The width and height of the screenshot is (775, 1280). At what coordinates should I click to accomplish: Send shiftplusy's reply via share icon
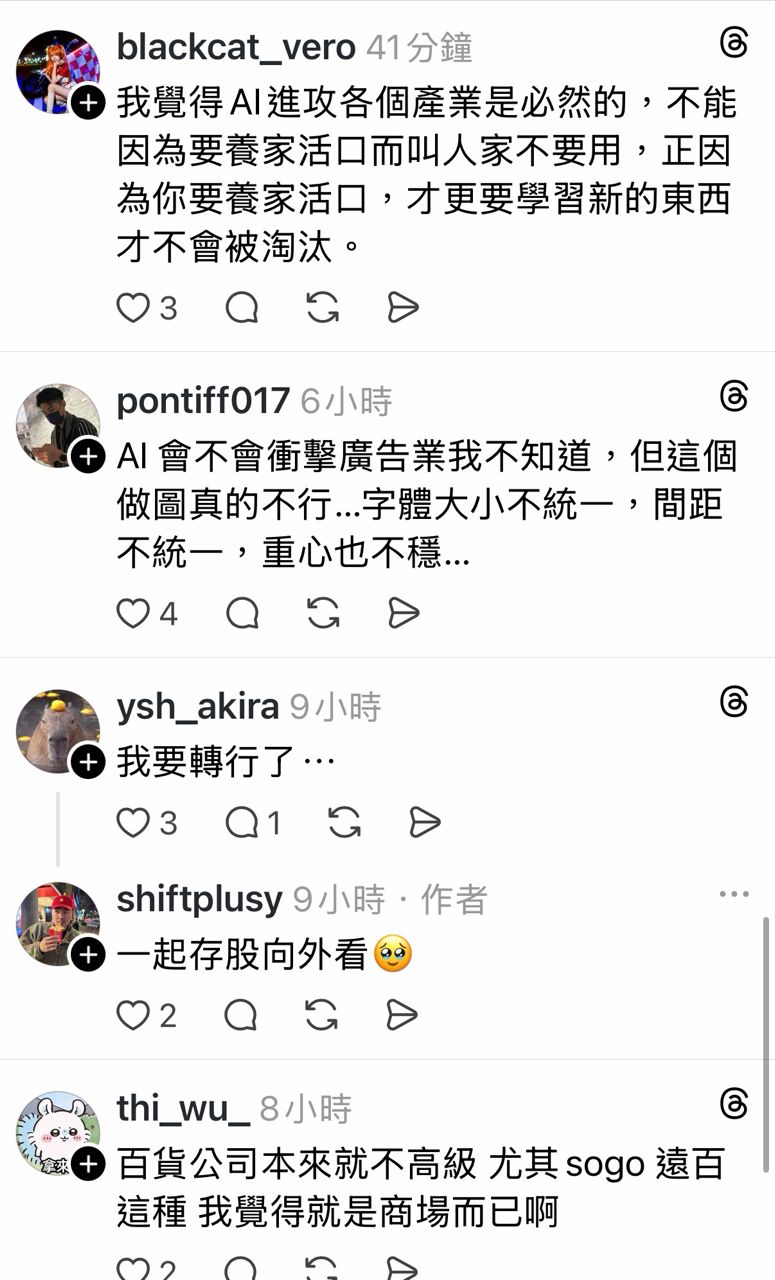tap(402, 1015)
